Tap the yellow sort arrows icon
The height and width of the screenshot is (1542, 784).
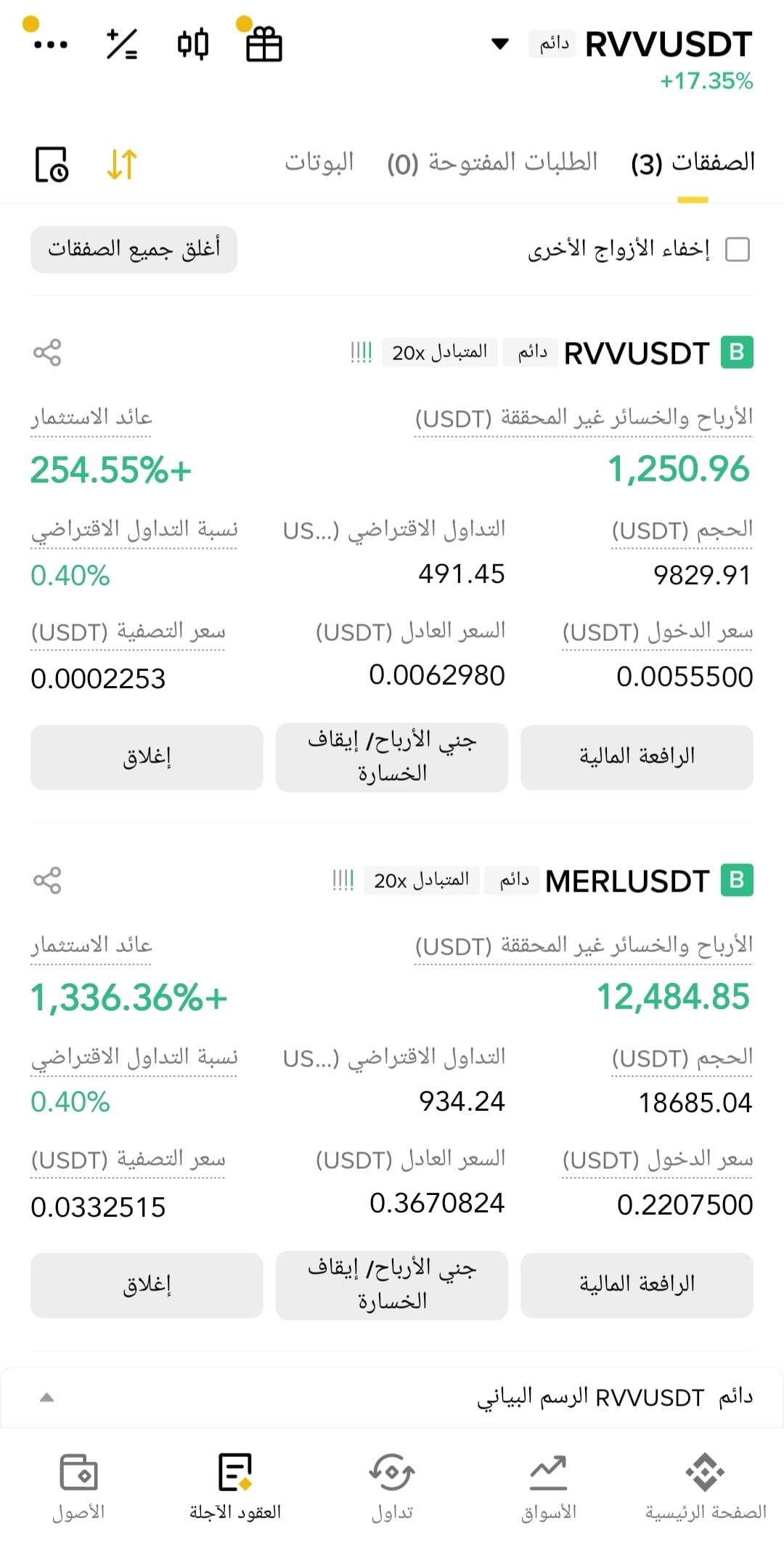tap(122, 164)
